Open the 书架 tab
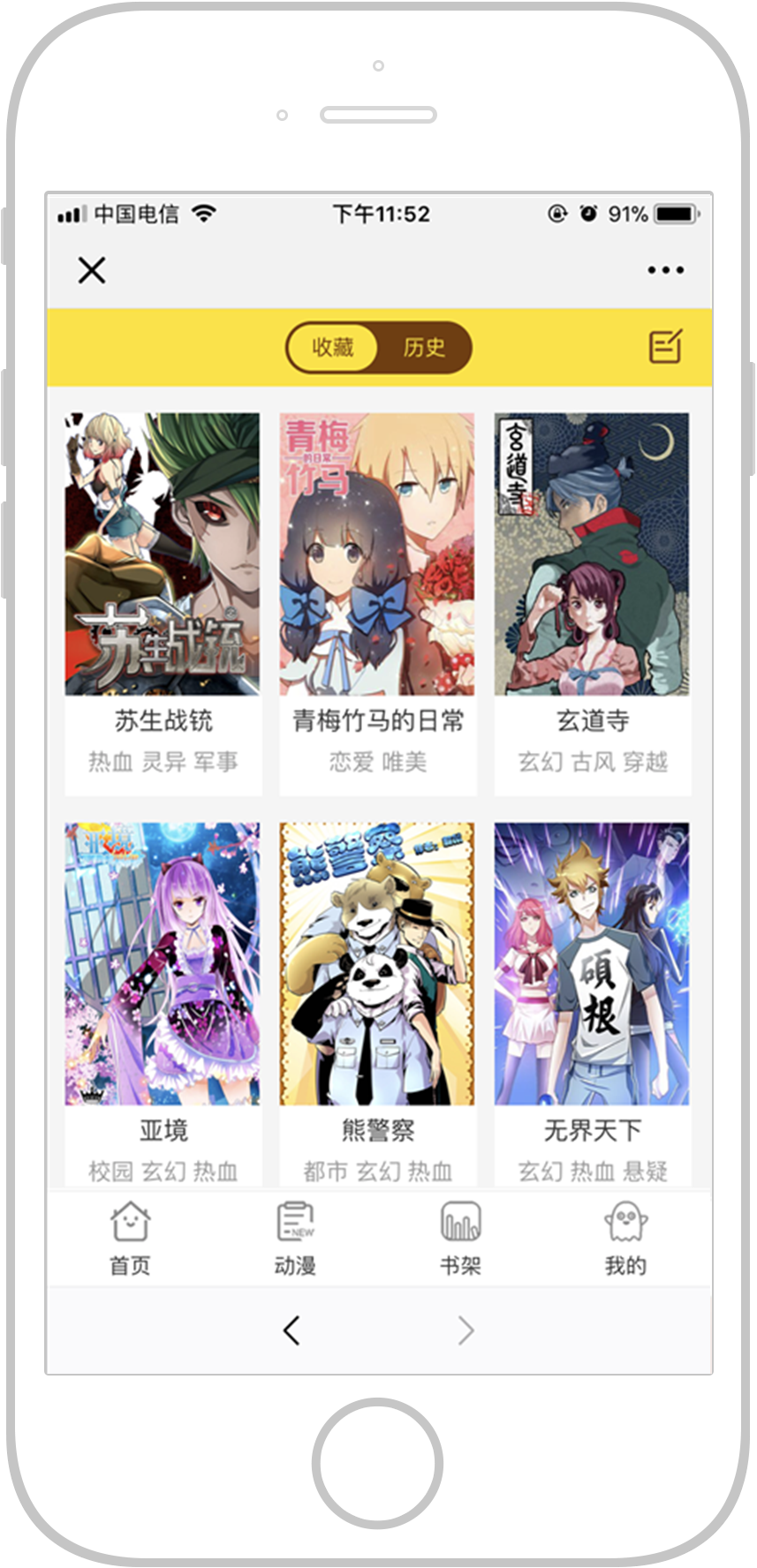The width and height of the screenshot is (757, 1568). [460, 1239]
